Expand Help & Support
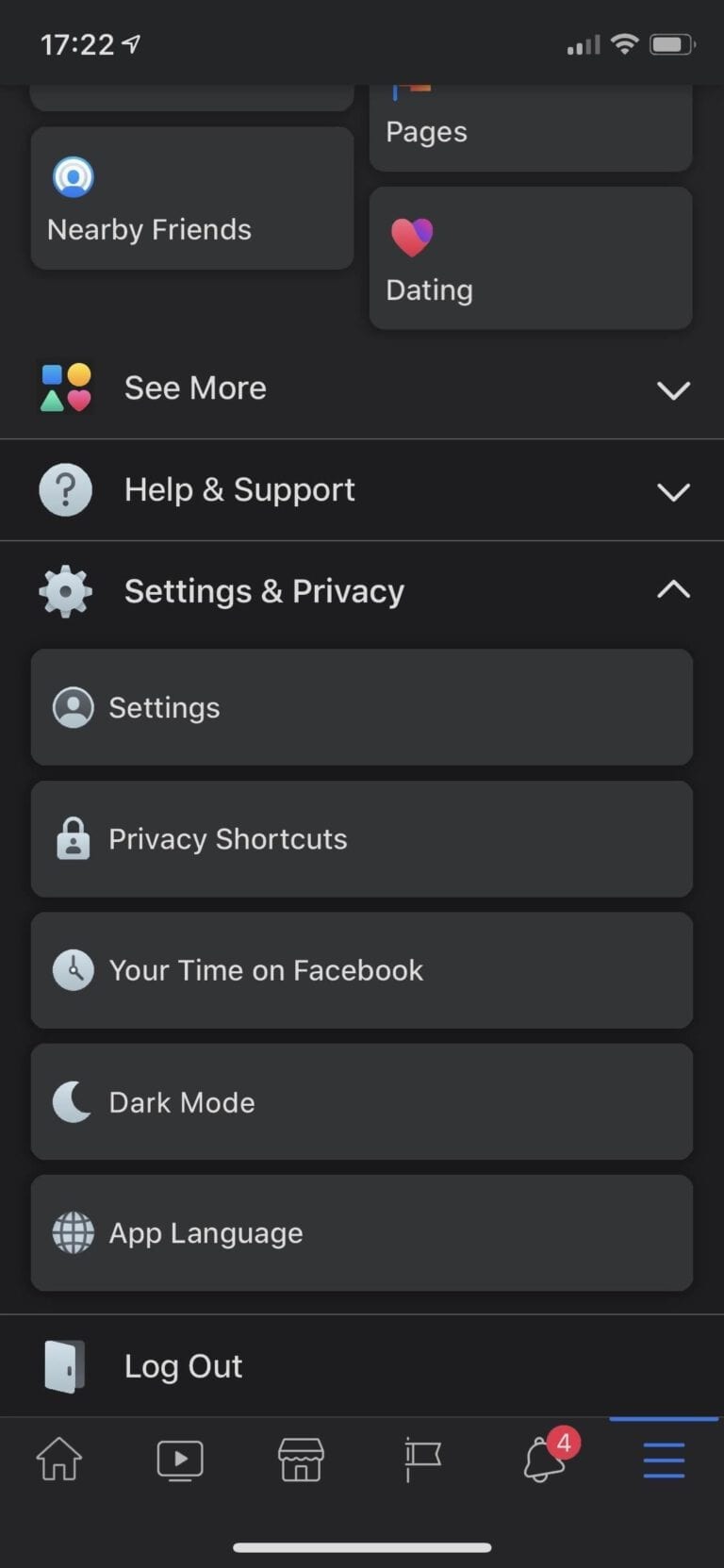 point(362,490)
